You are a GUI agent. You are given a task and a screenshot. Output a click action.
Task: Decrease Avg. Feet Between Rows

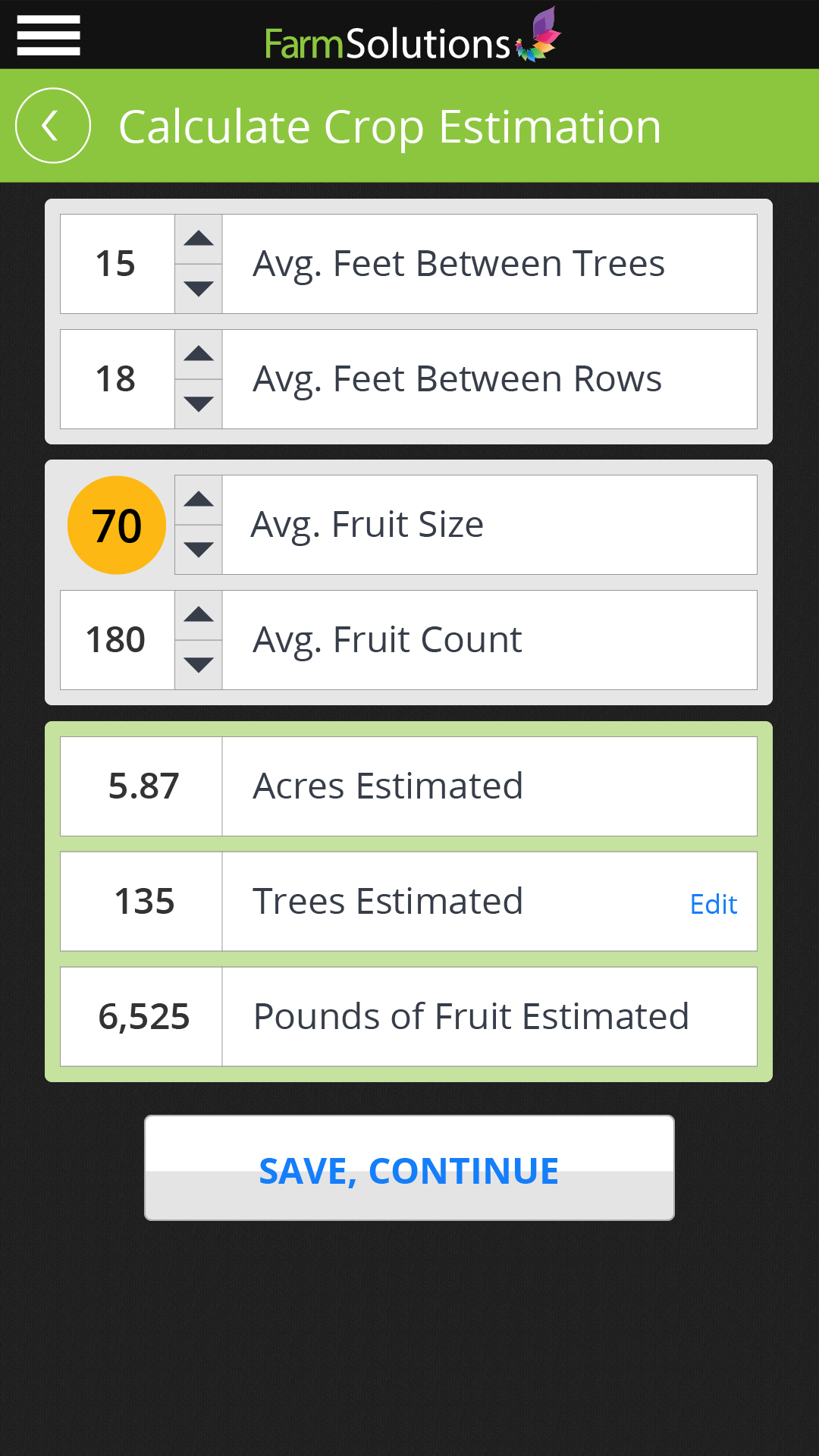[199, 404]
